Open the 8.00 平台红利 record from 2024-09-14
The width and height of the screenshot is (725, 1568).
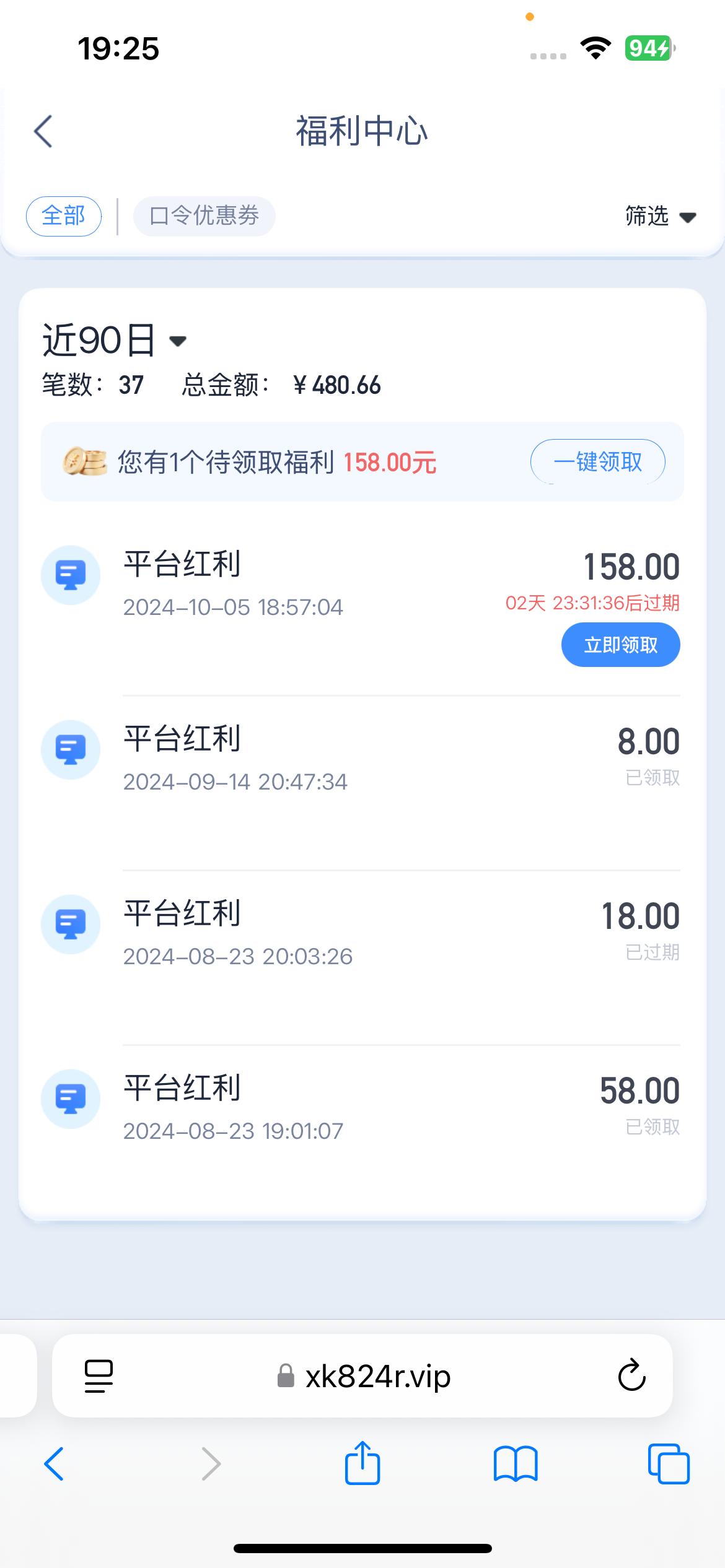point(361,759)
